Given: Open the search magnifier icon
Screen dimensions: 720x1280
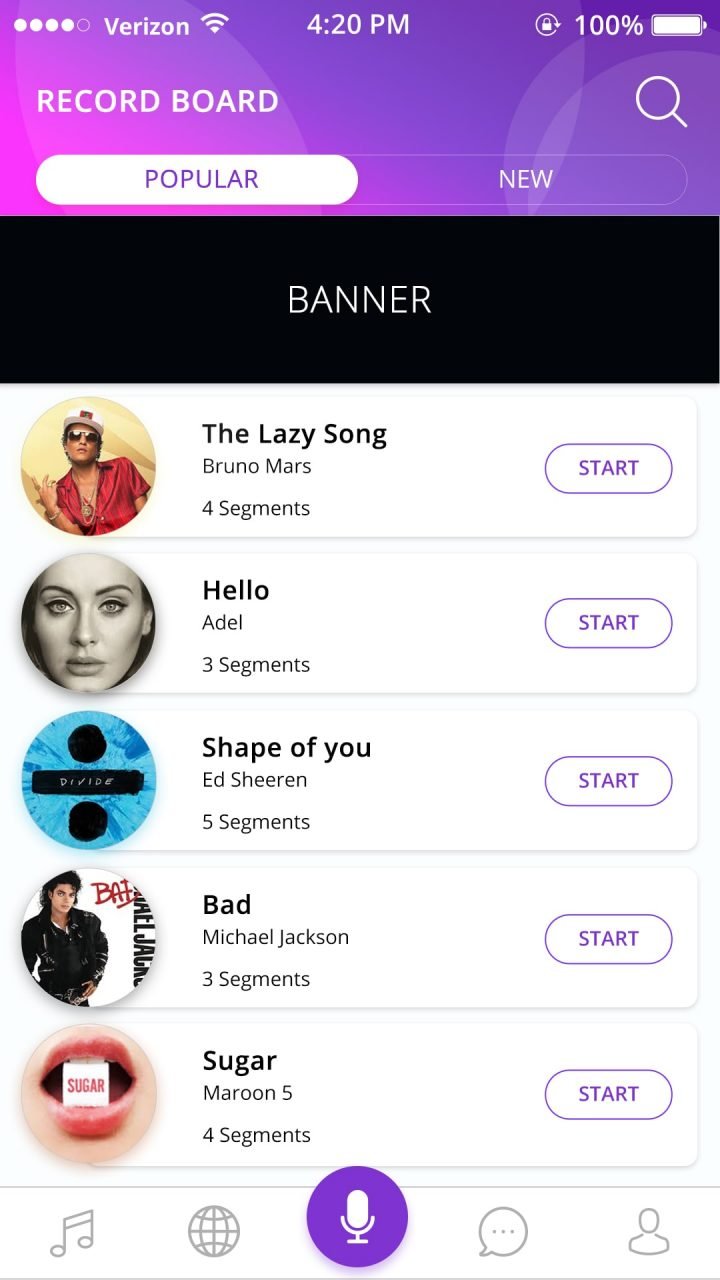Looking at the screenshot, I should pyautogui.click(x=661, y=101).
